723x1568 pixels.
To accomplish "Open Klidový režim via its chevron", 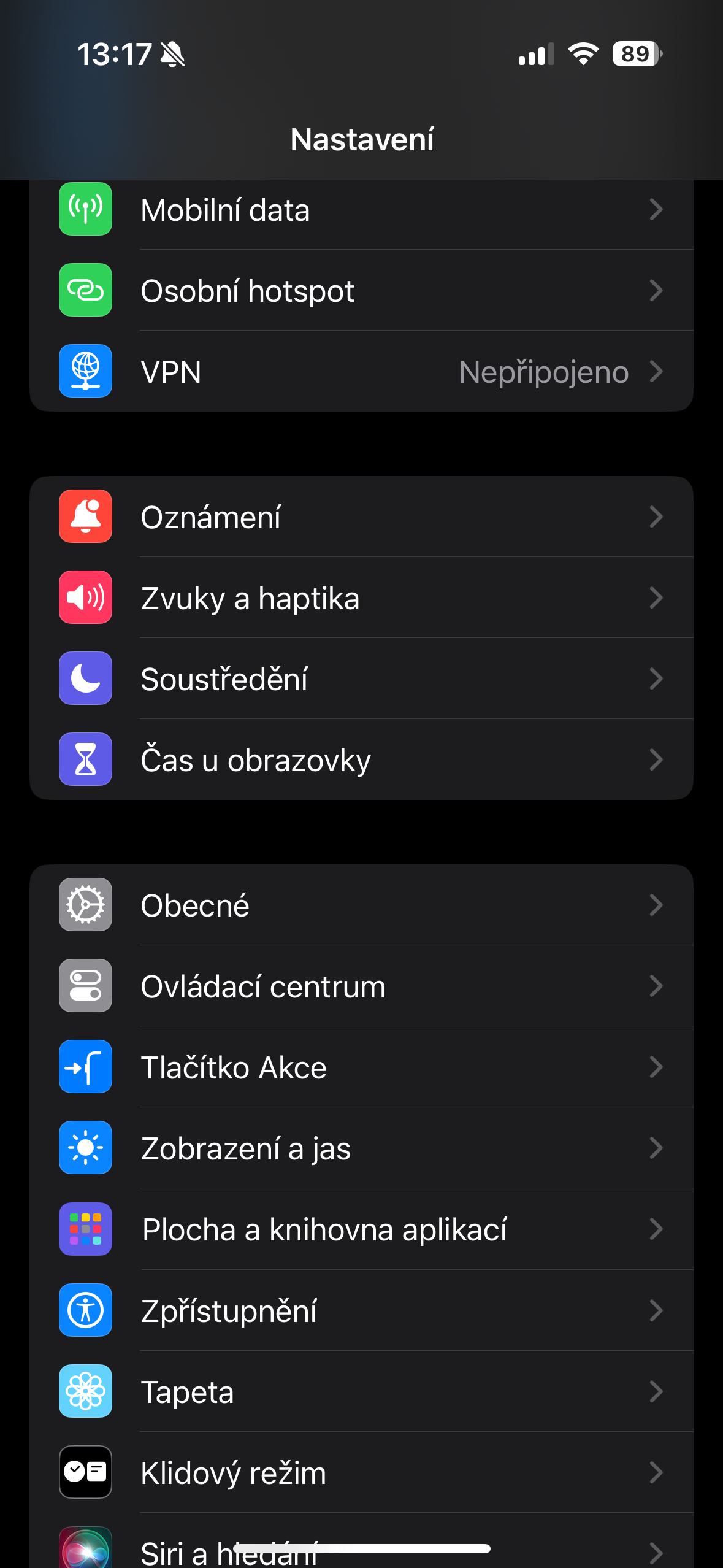I will point(656,1472).
